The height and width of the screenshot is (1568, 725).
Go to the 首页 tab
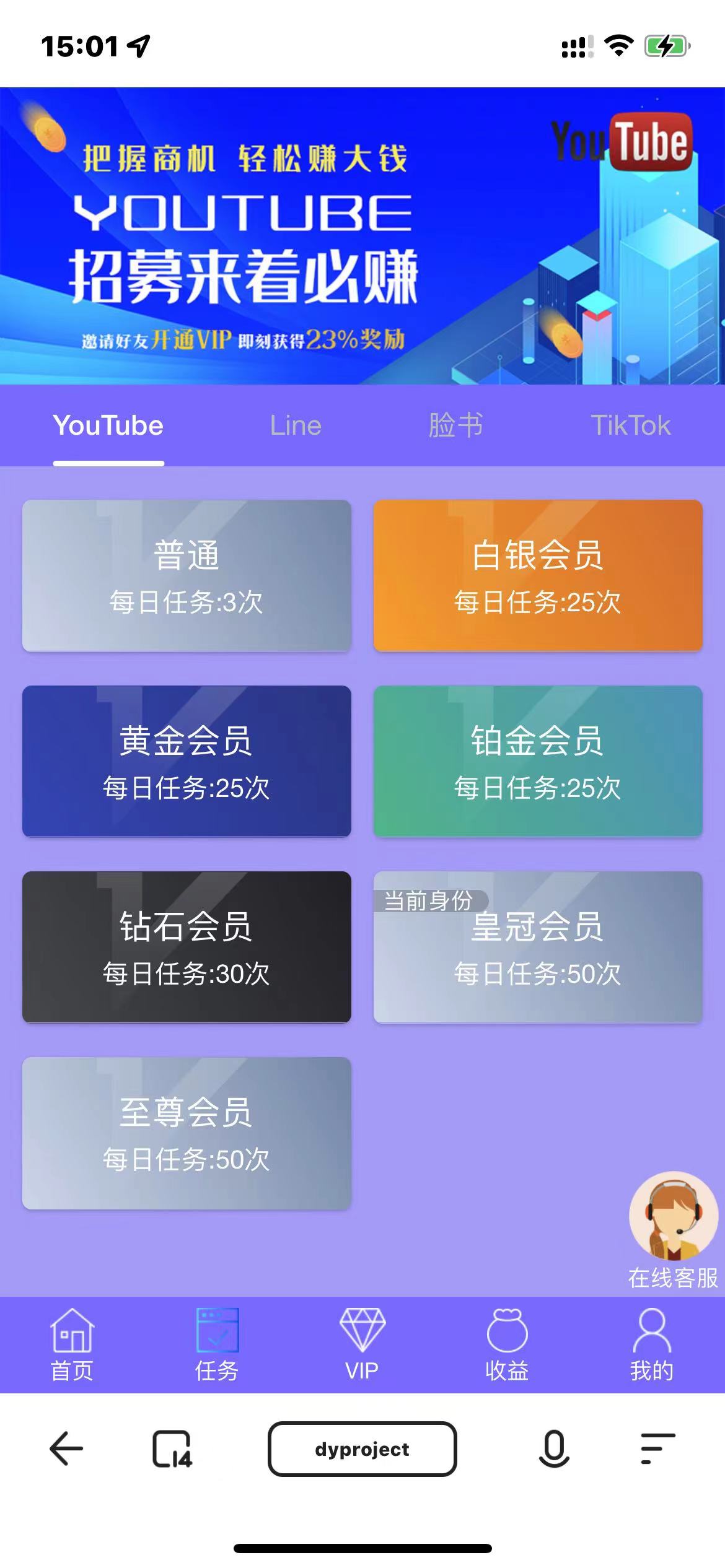tap(72, 1345)
